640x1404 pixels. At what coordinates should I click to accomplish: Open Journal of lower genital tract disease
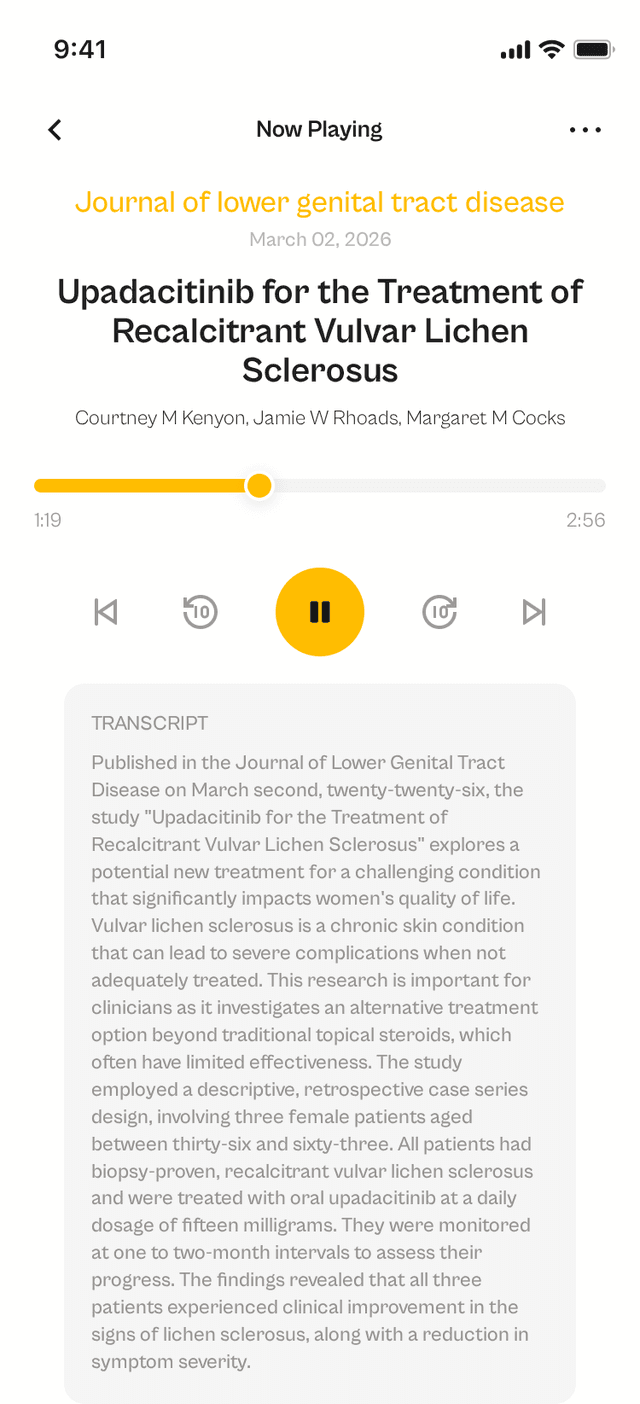(320, 202)
